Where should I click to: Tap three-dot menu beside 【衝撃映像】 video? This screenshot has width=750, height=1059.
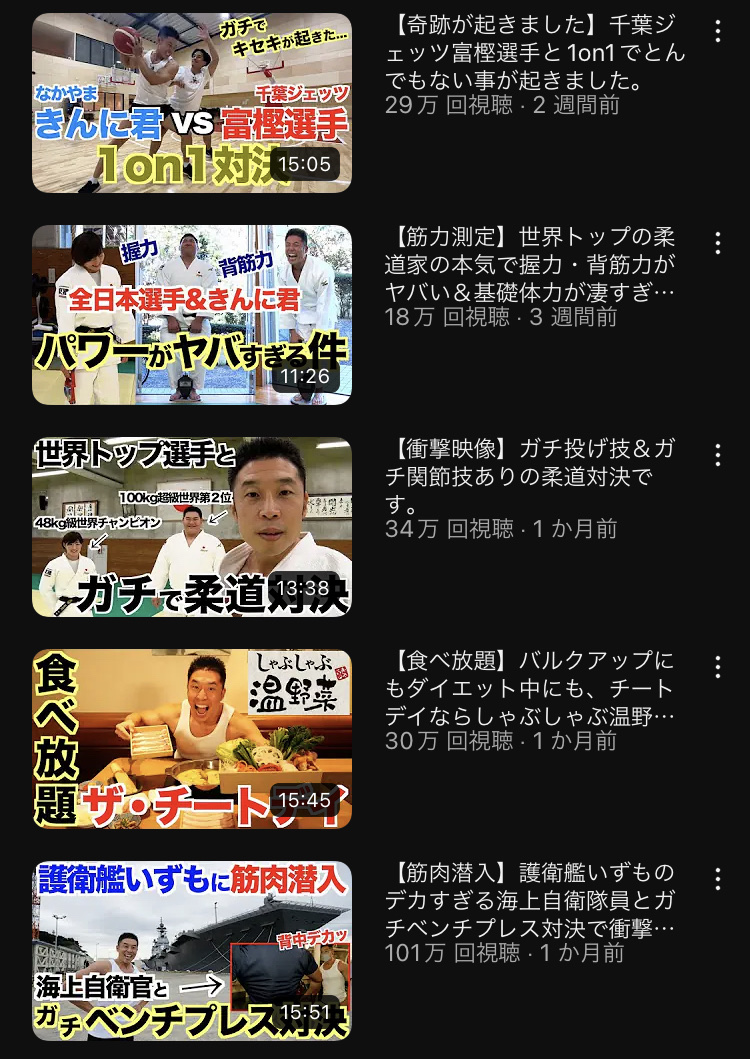click(718, 455)
